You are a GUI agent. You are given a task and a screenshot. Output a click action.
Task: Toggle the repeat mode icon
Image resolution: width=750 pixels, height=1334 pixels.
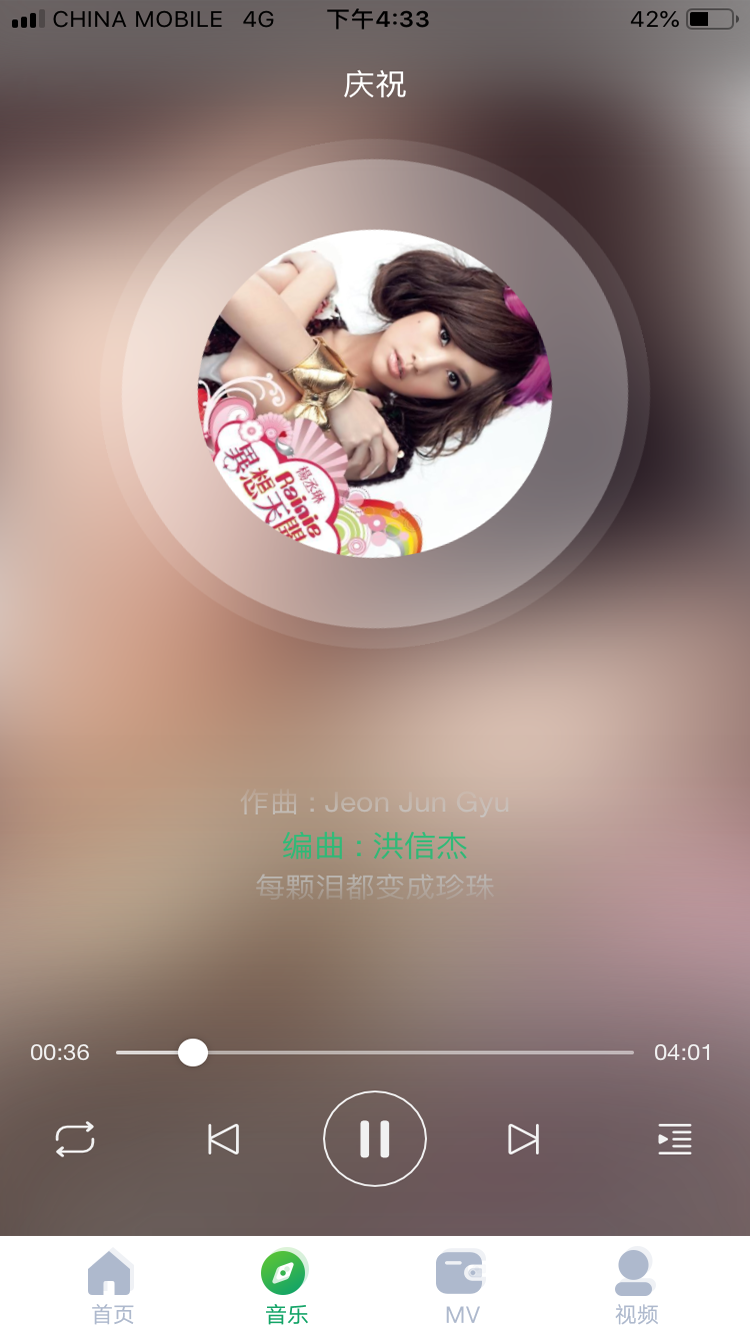(75, 1139)
